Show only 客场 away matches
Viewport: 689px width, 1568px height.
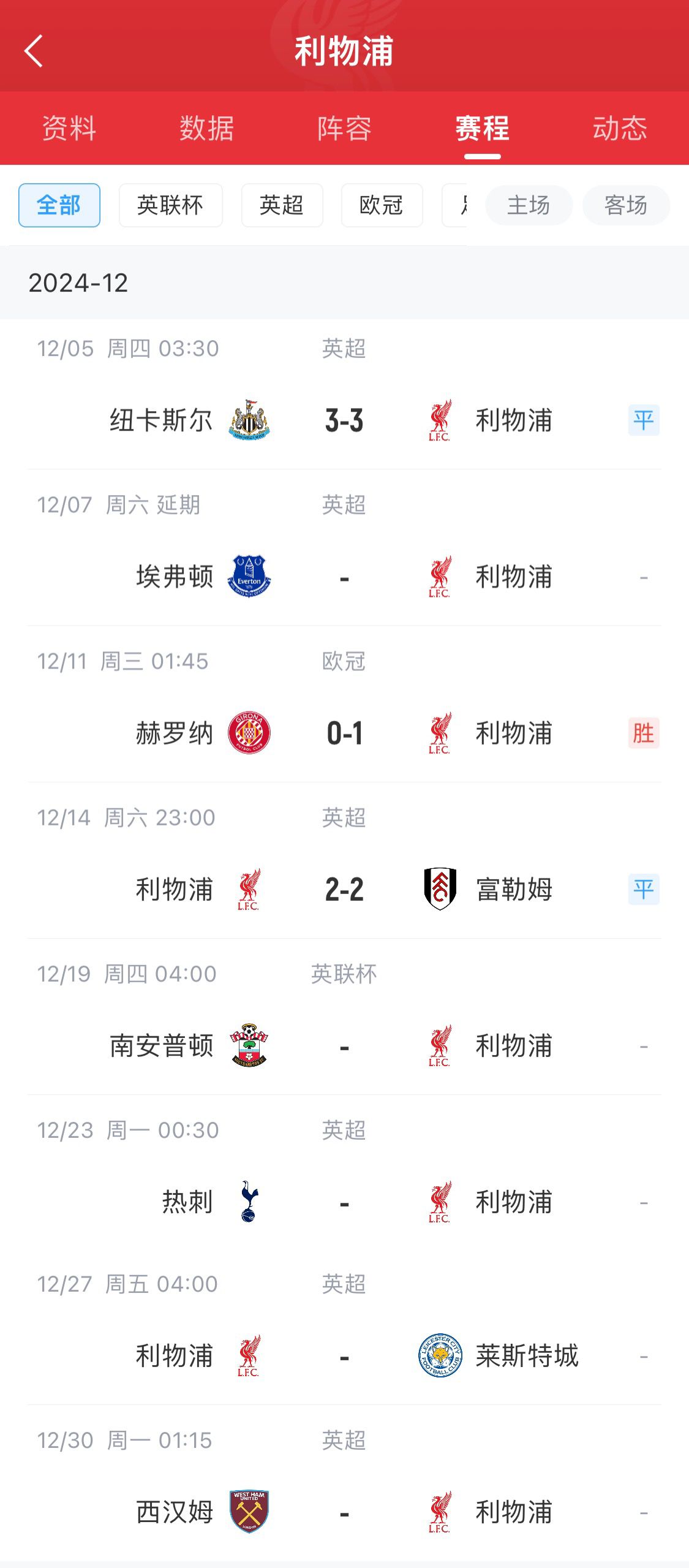click(x=625, y=205)
